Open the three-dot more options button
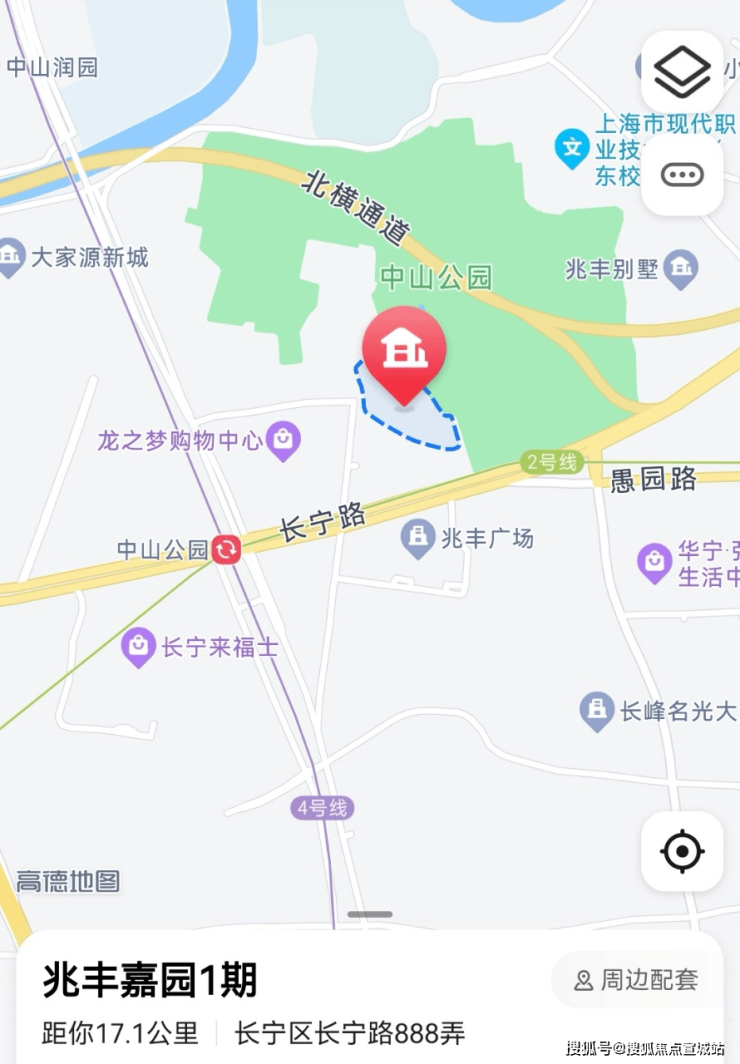Image resolution: width=740 pixels, height=1064 pixels. (x=682, y=175)
